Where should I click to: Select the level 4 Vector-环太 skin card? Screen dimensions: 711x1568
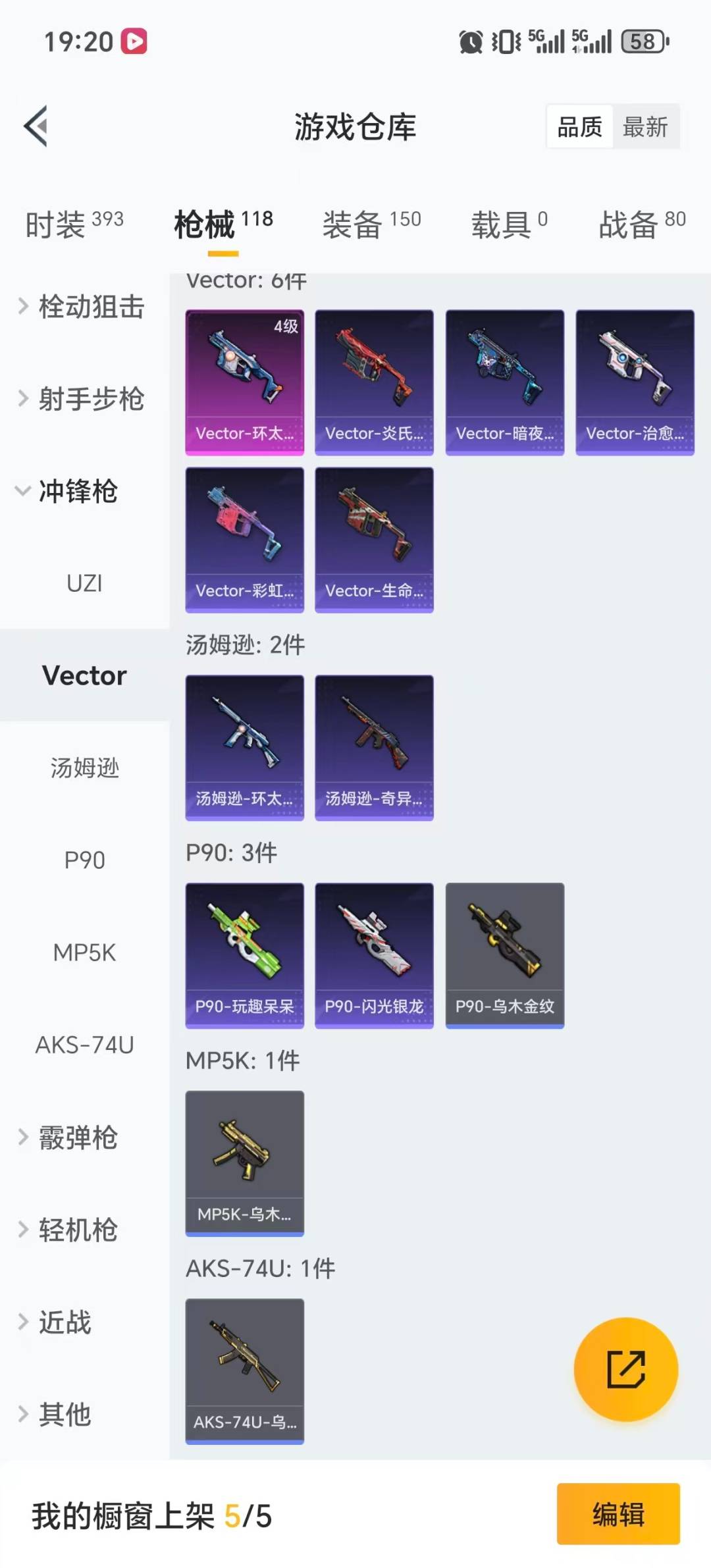click(x=244, y=382)
